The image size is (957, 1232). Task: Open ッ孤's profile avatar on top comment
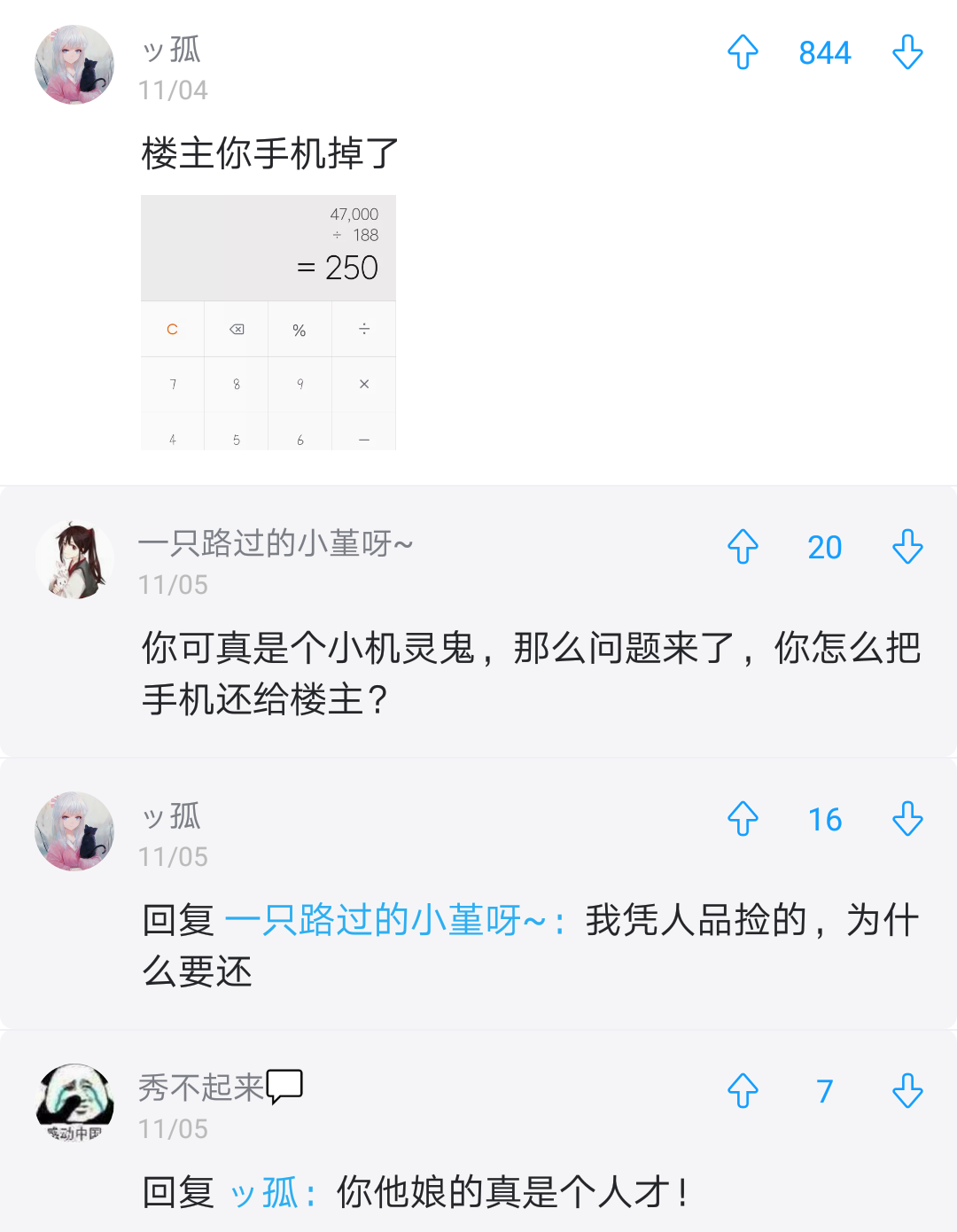tap(74, 65)
